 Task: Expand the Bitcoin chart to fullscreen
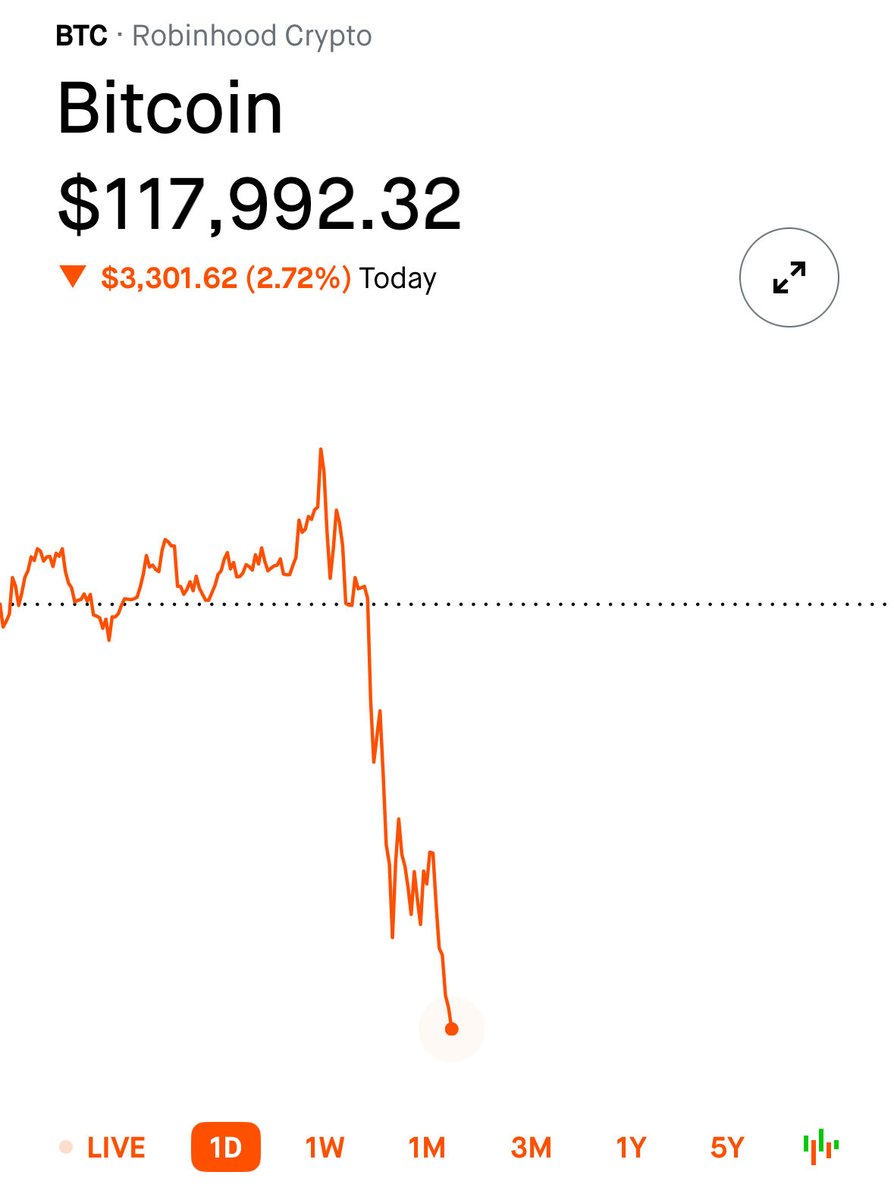click(x=788, y=277)
